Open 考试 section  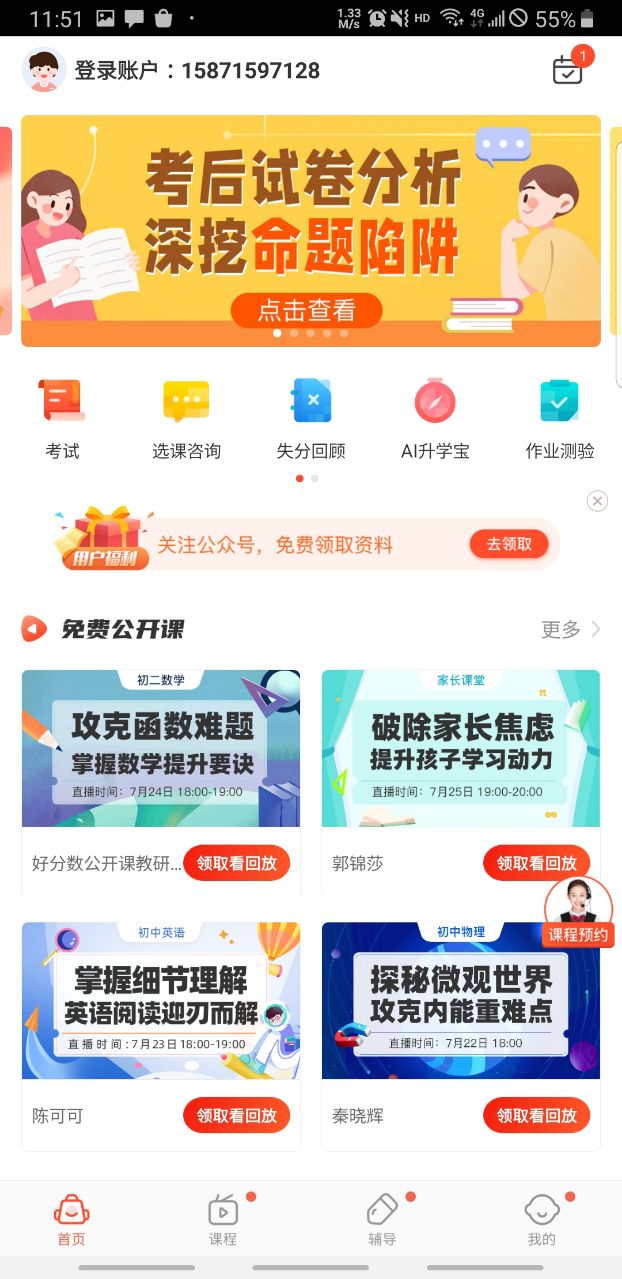pyautogui.click(x=62, y=418)
